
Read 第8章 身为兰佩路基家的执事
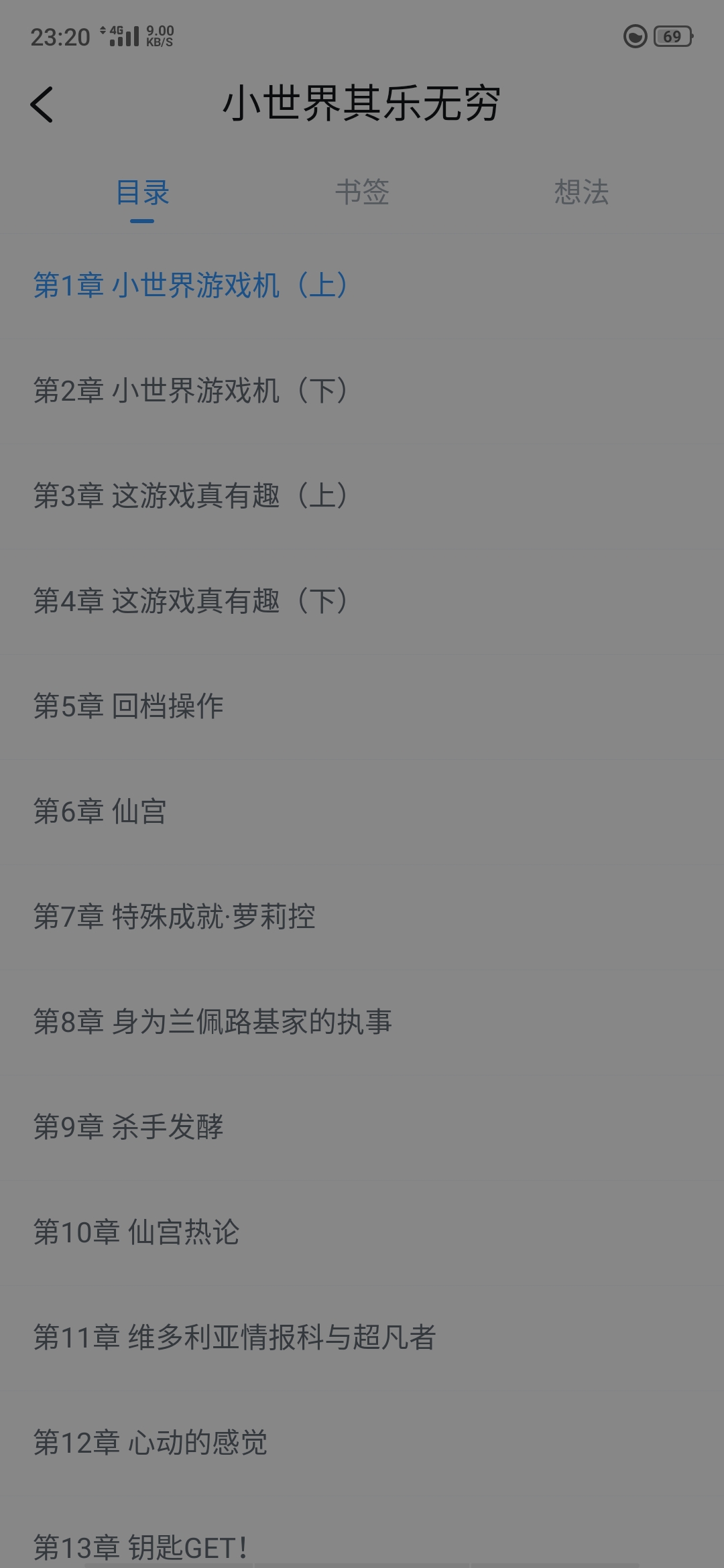213,1022
